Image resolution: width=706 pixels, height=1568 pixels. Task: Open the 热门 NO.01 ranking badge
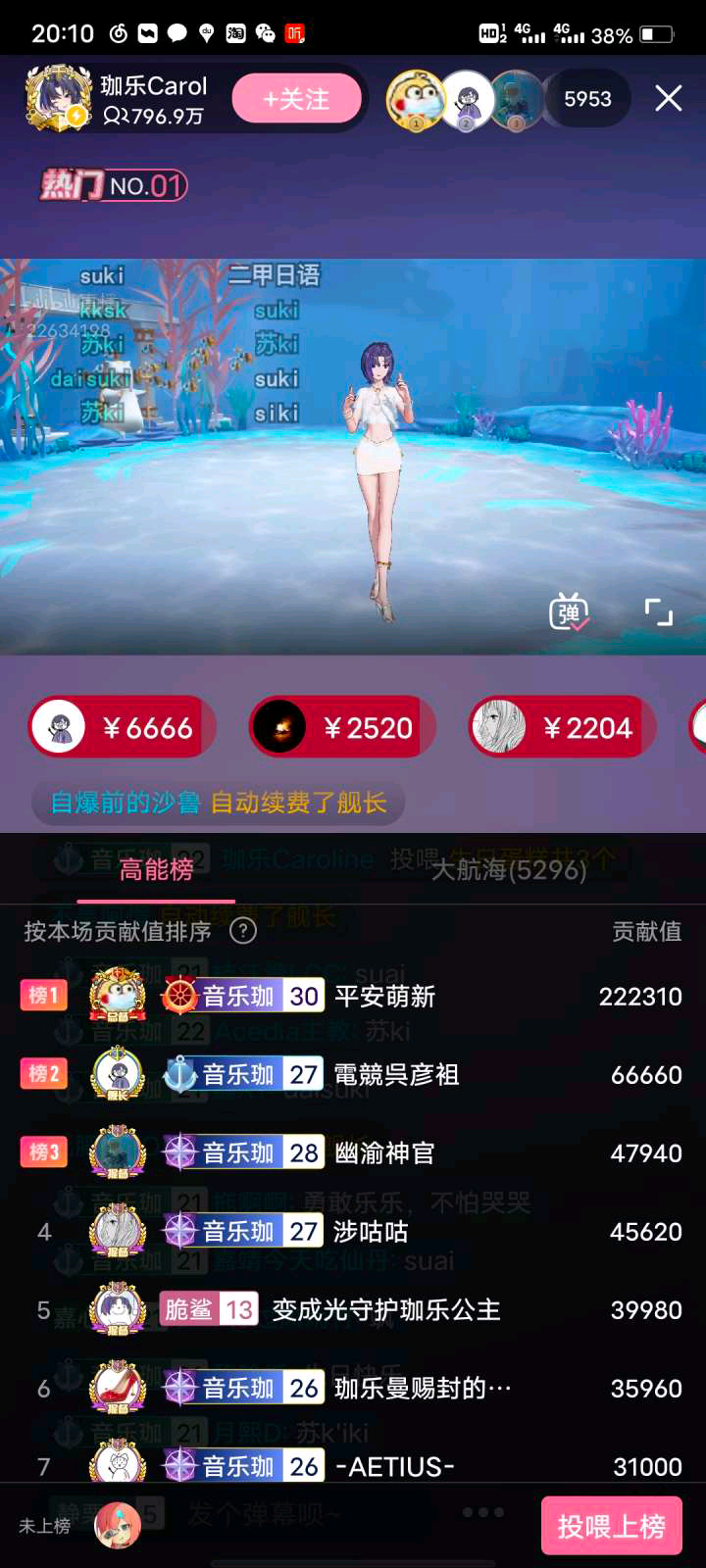113,185
